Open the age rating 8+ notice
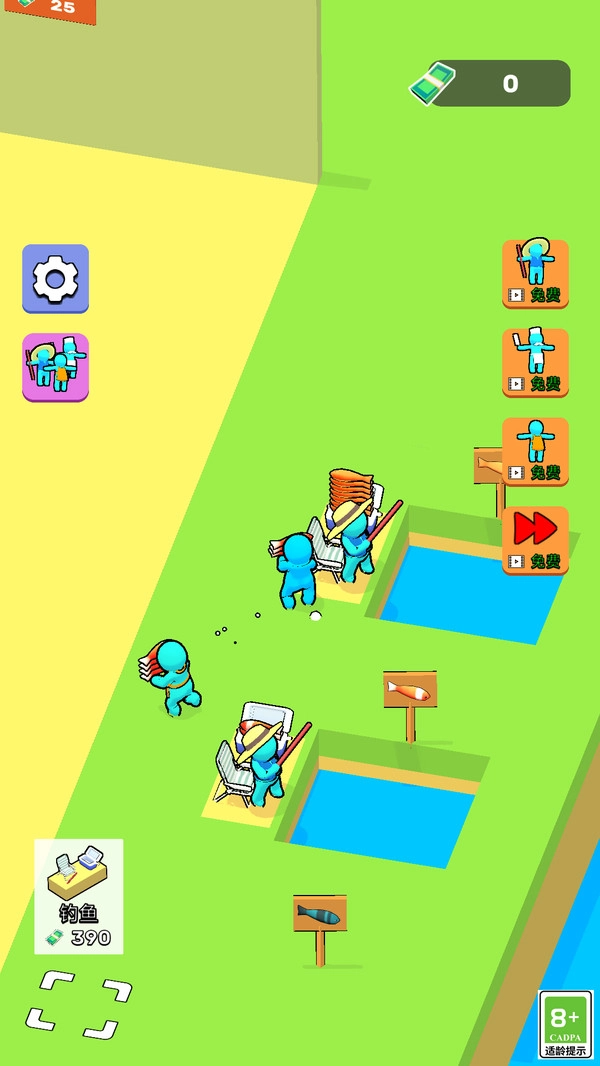The height and width of the screenshot is (1066, 600). pyautogui.click(x=565, y=1024)
